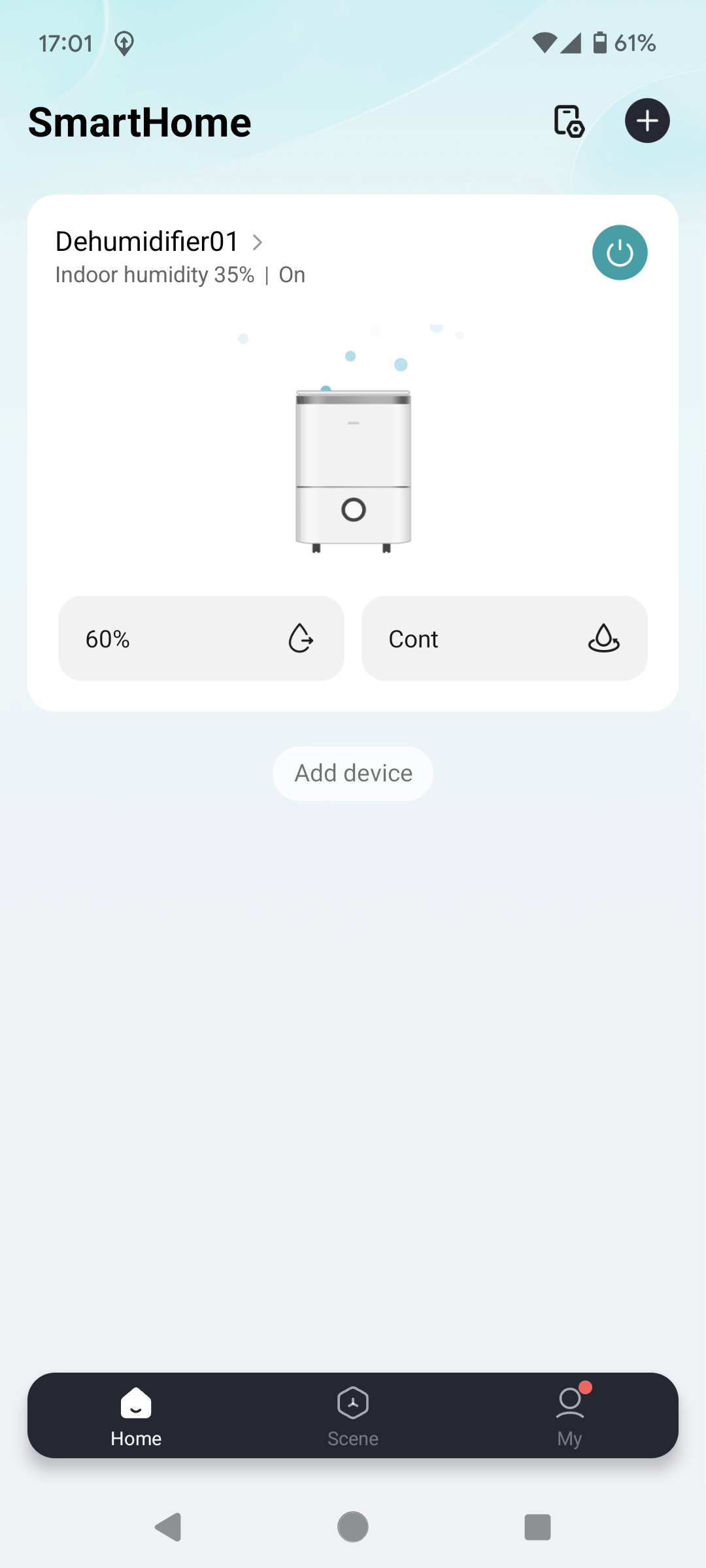
Task: Open recent apps from the navigation bar
Action: tap(537, 1527)
